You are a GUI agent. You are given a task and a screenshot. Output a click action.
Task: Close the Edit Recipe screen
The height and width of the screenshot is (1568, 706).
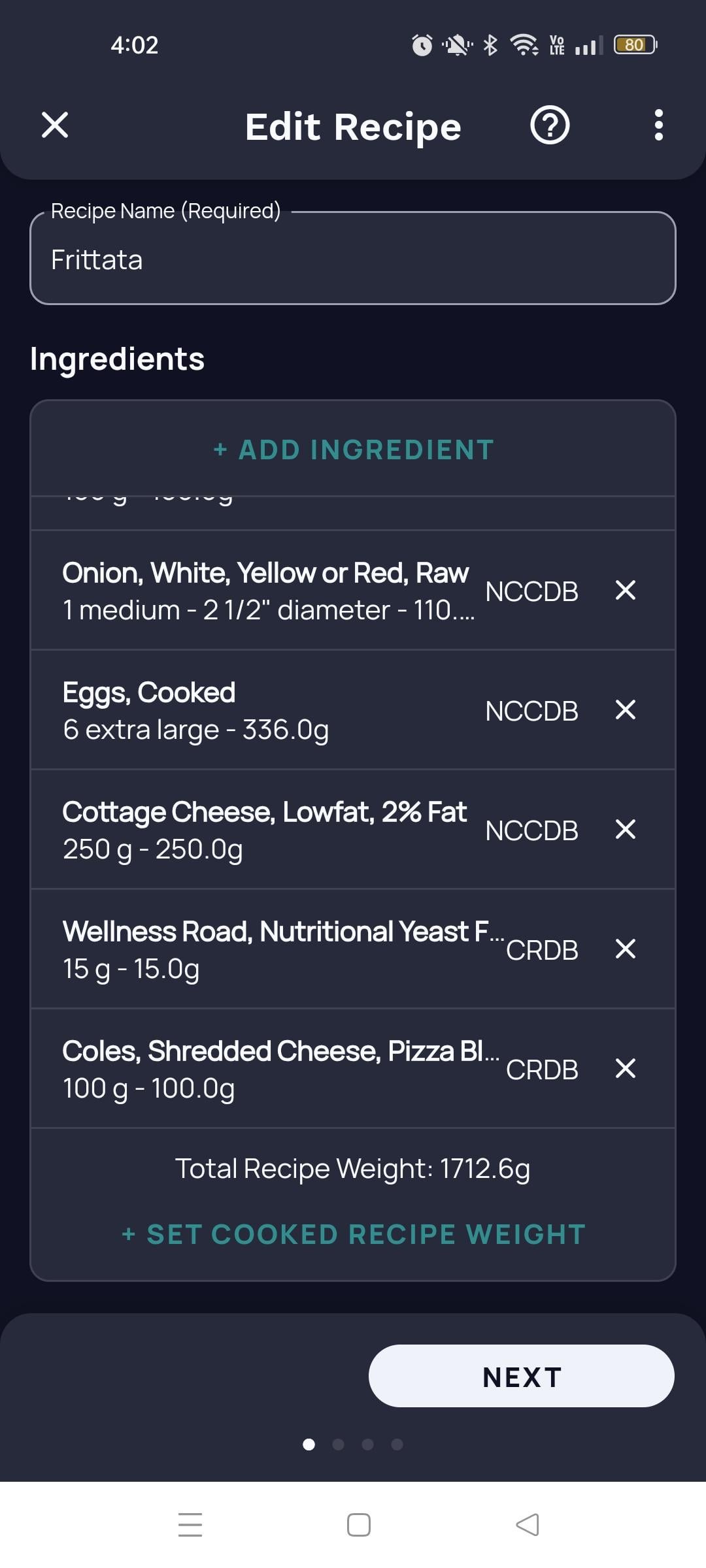click(55, 125)
